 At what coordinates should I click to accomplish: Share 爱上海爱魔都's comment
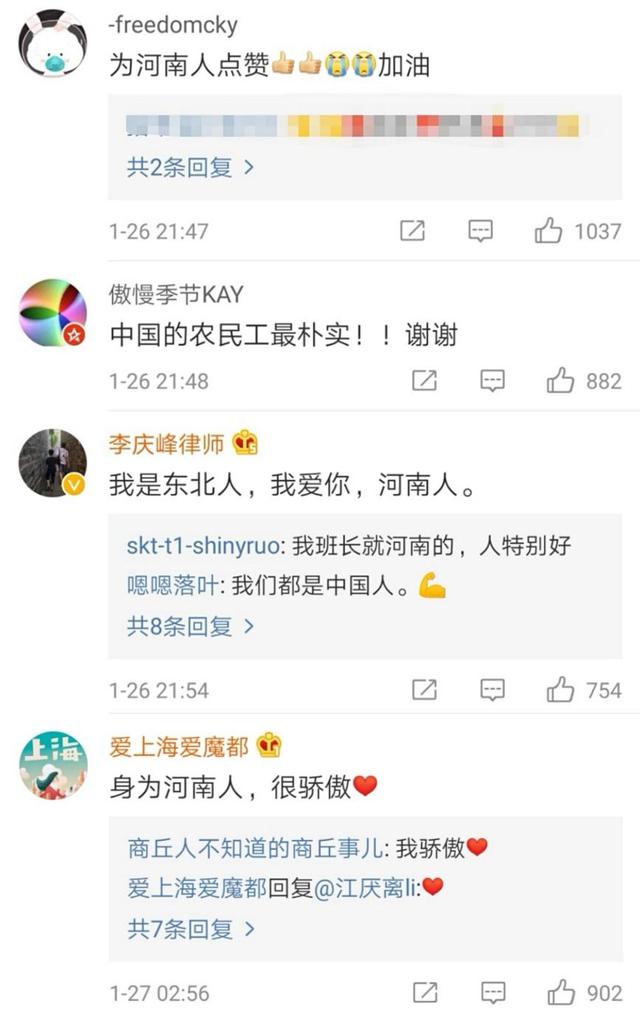pyautogui.click(x=424, y=992)
